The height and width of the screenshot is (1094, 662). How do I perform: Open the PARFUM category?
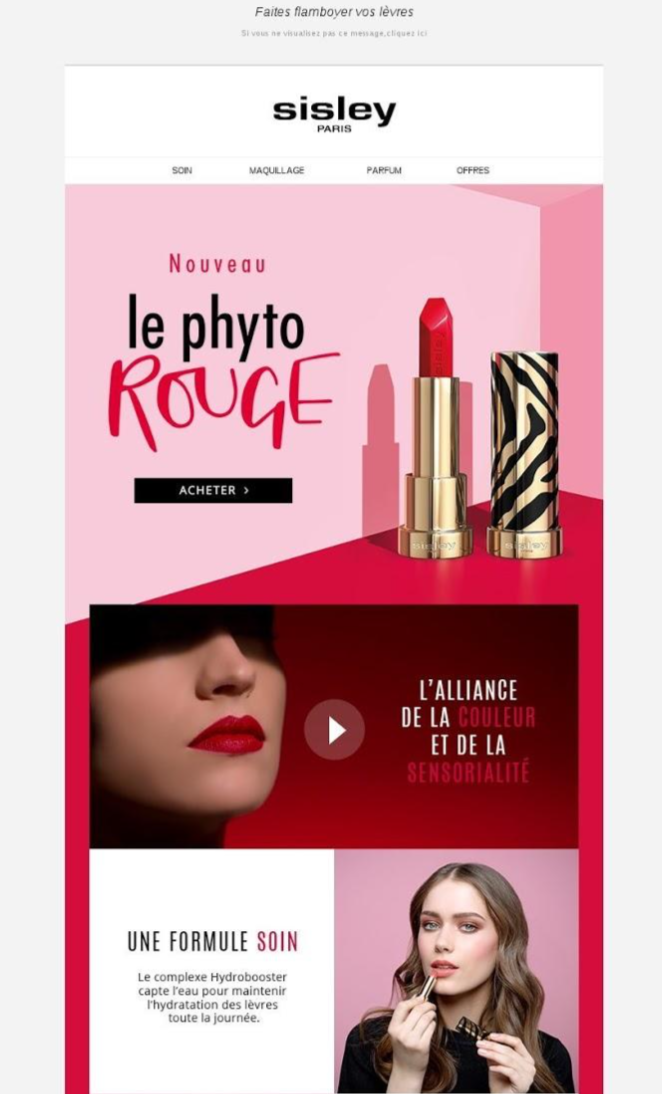click(x=384, y=171)
